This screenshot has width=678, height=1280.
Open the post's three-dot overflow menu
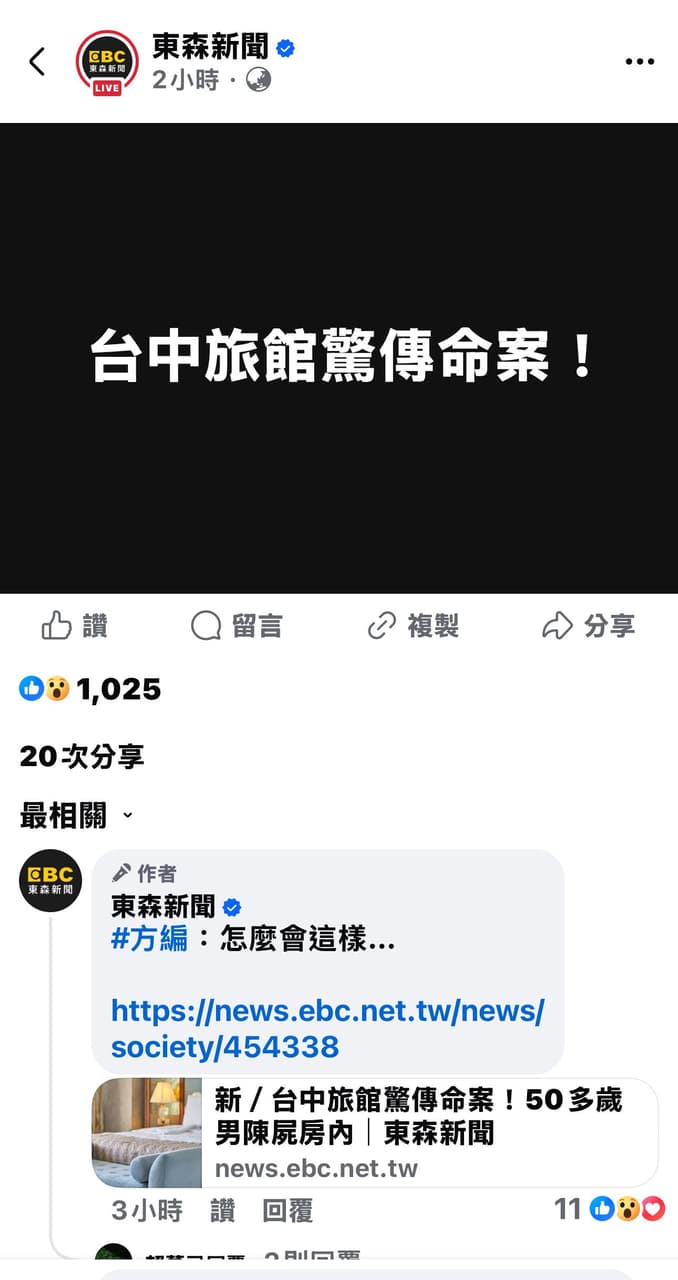coord(639,62)
